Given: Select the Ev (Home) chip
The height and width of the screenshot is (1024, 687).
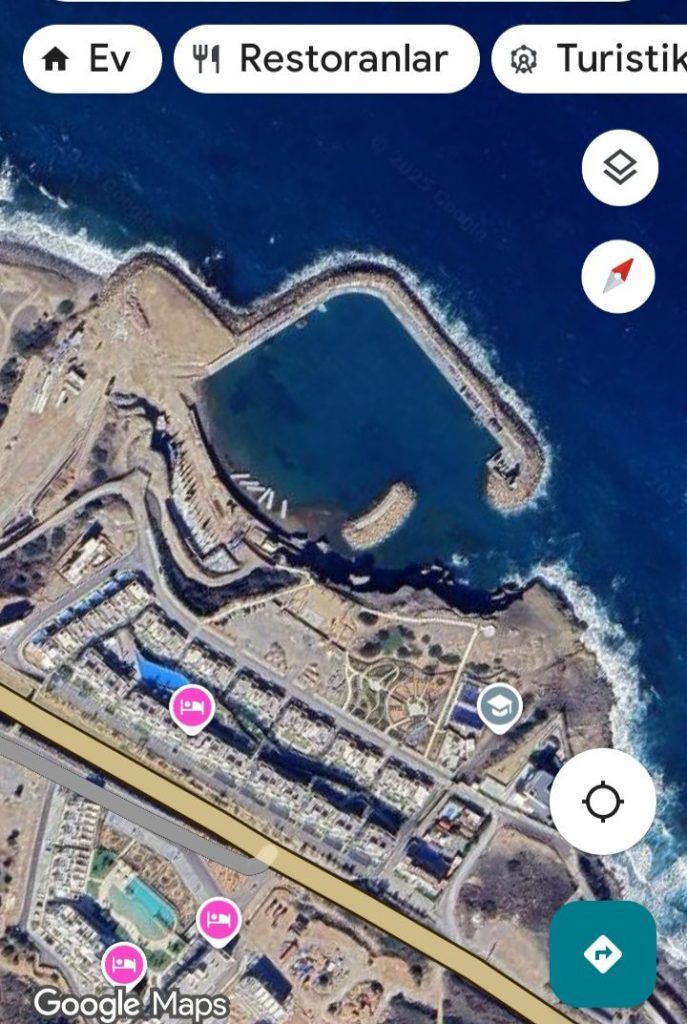Looking at the screenshot, I should [91, 59].
